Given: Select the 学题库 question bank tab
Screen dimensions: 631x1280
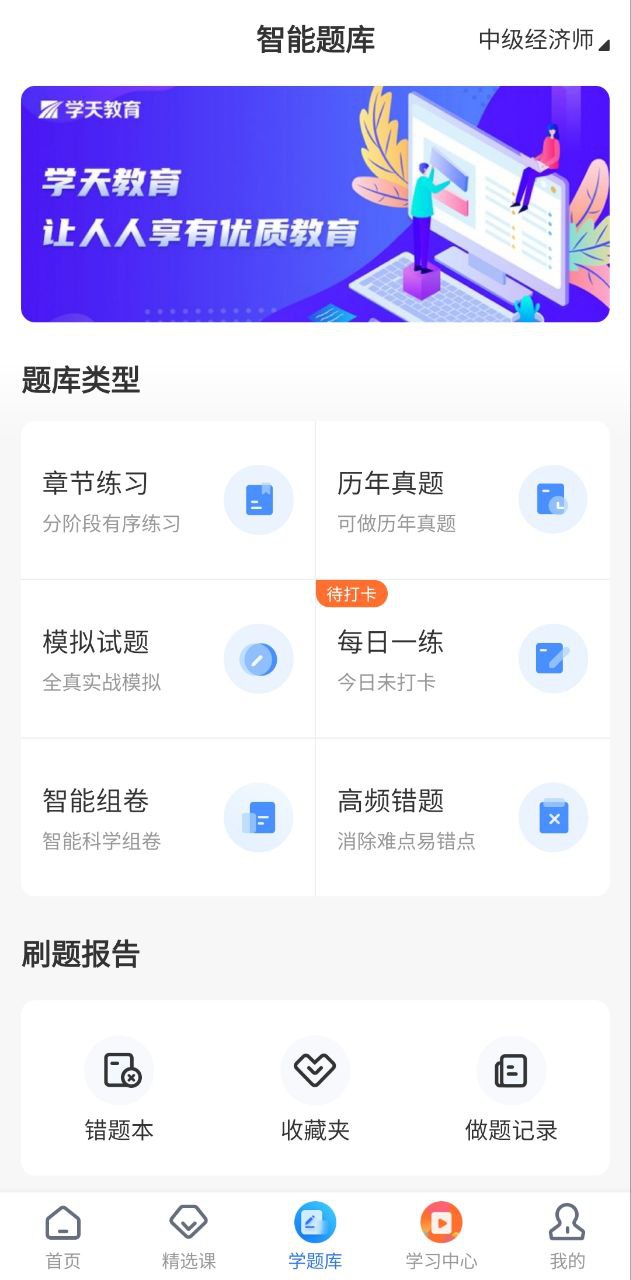Looking at the screenshot, I should click(315, 1236).
